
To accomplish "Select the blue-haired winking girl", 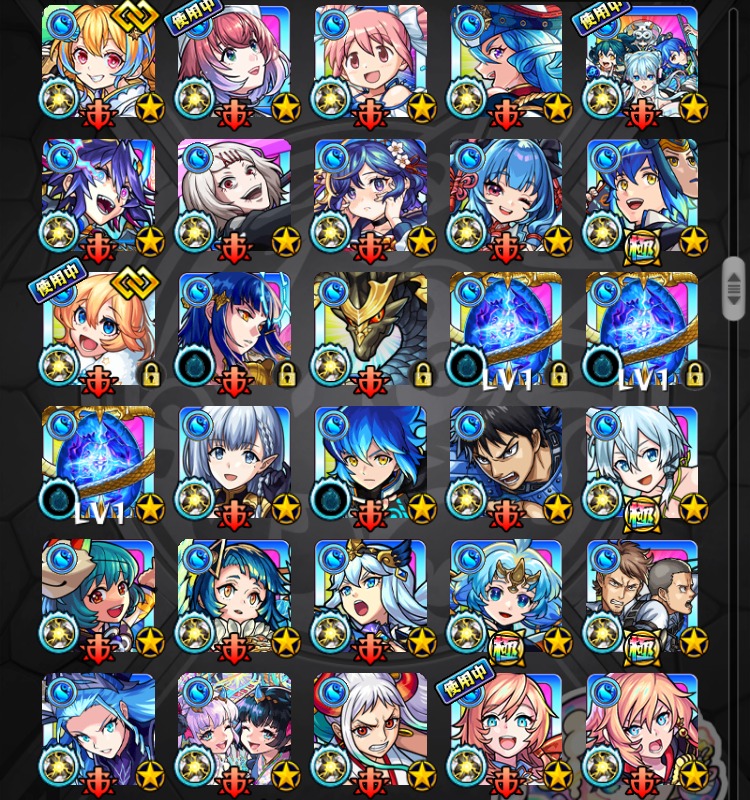I will (506, 196).
